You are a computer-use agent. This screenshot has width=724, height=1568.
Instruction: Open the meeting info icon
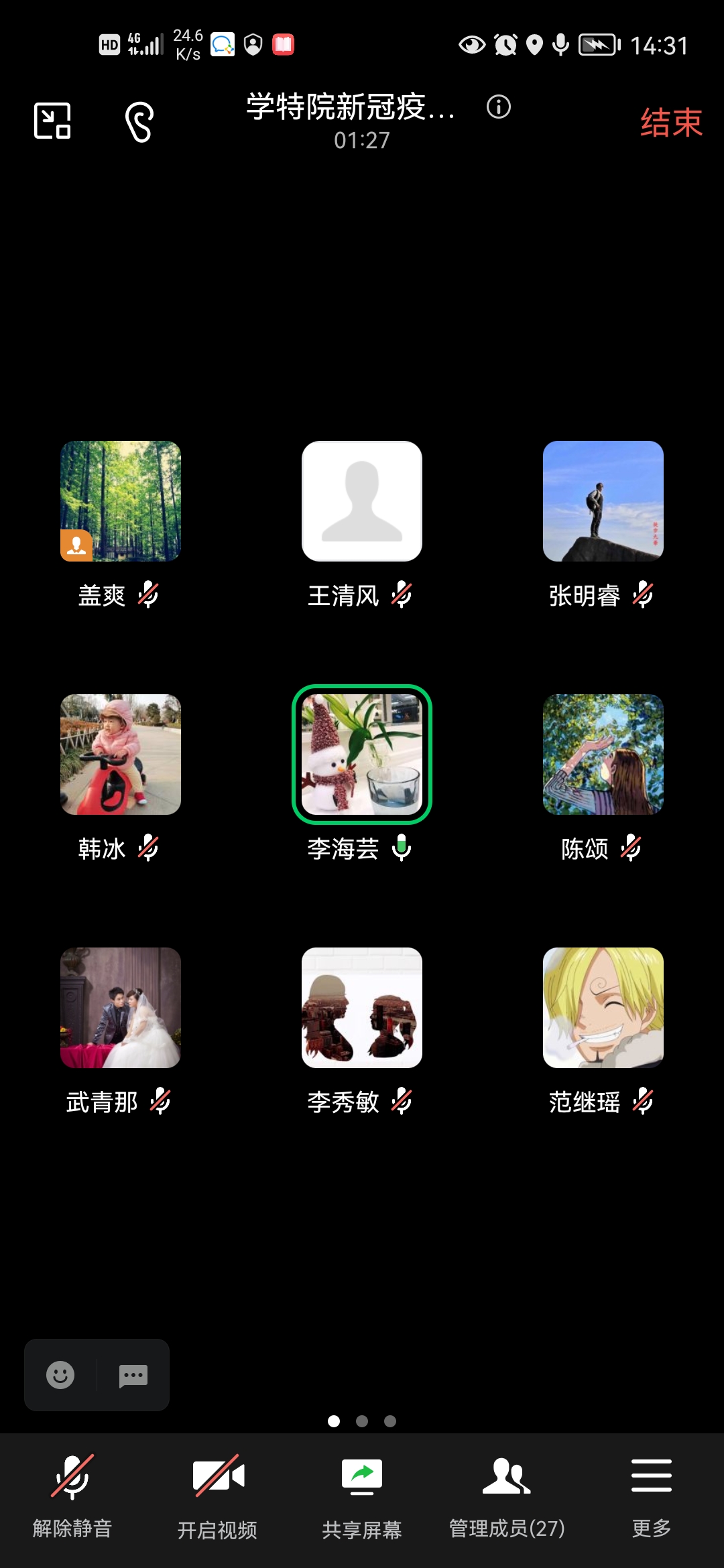(498, 107)
